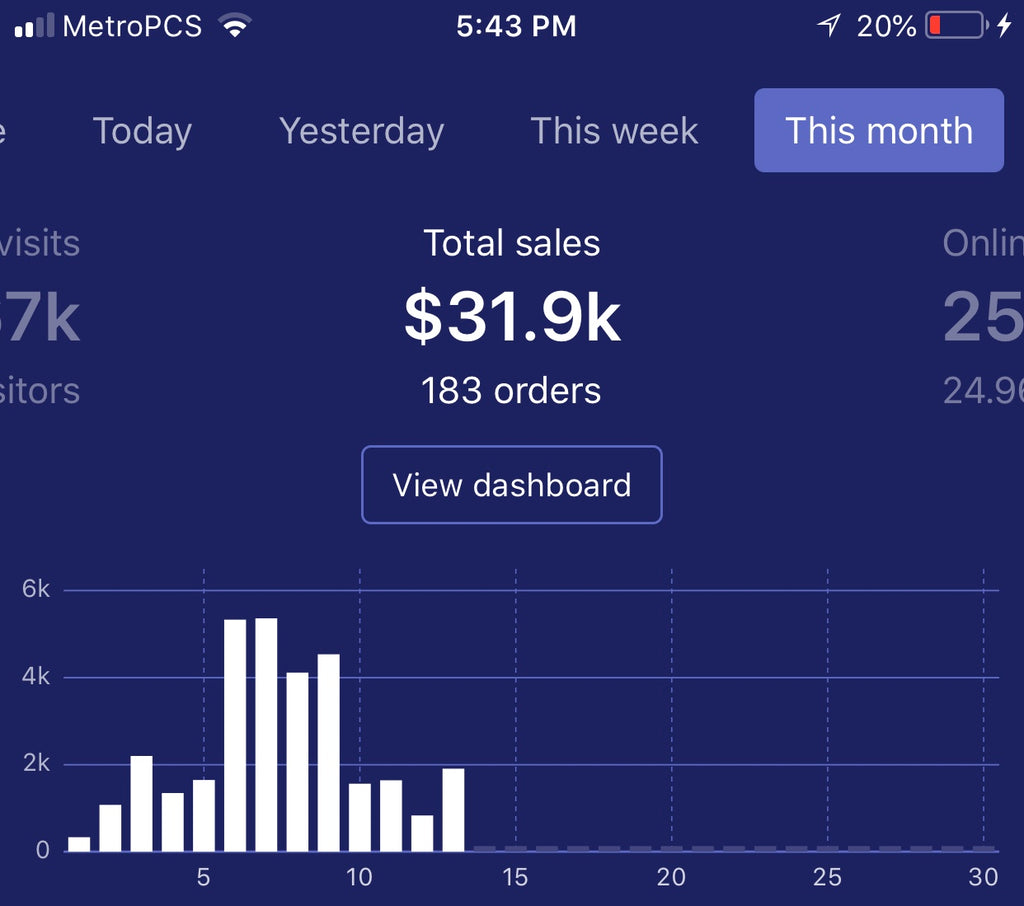Switch to the Today tab

[142, 131]
